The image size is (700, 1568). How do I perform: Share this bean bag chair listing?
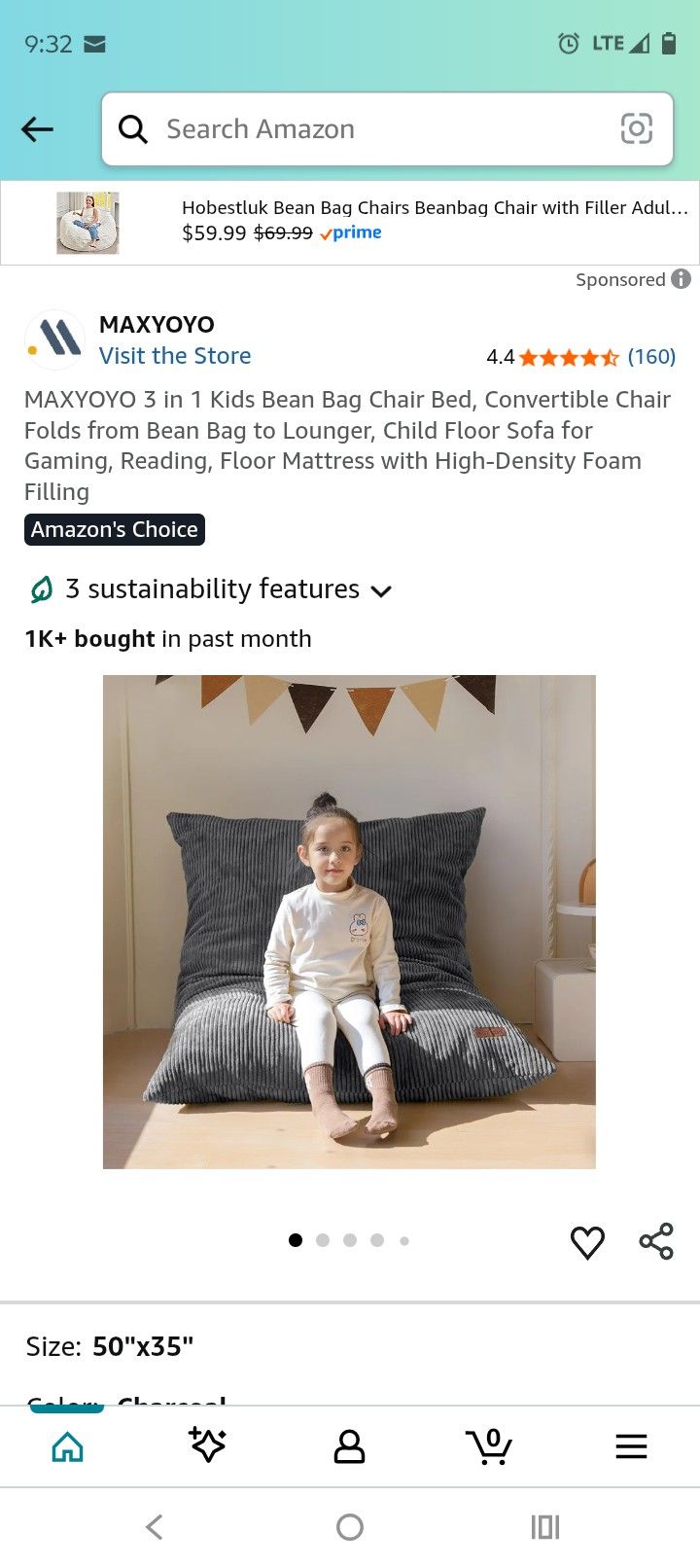(x=656, y=1242)
